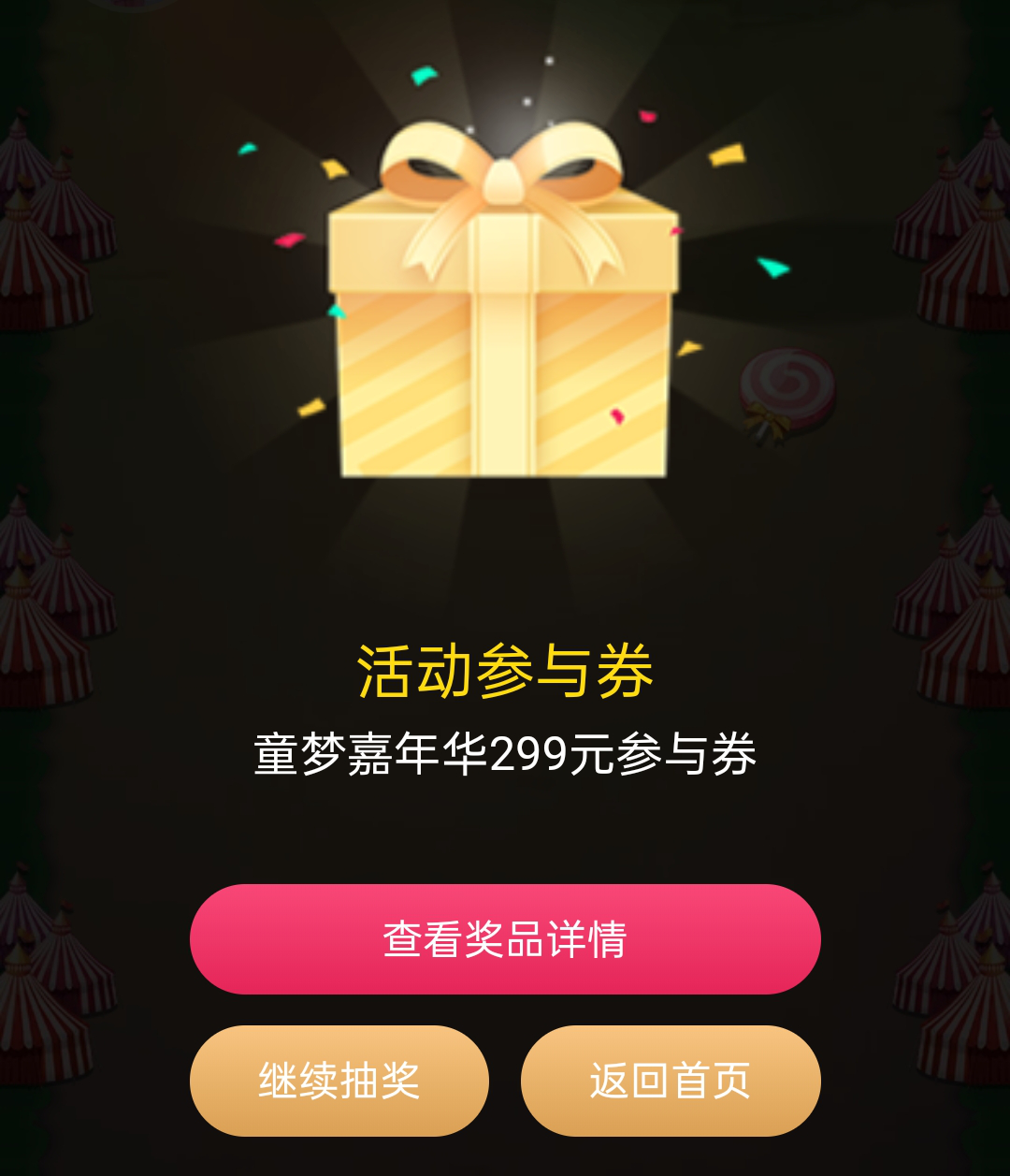
Task: Tap 继续抽奖 to draw again
Action: (339, 1081)
